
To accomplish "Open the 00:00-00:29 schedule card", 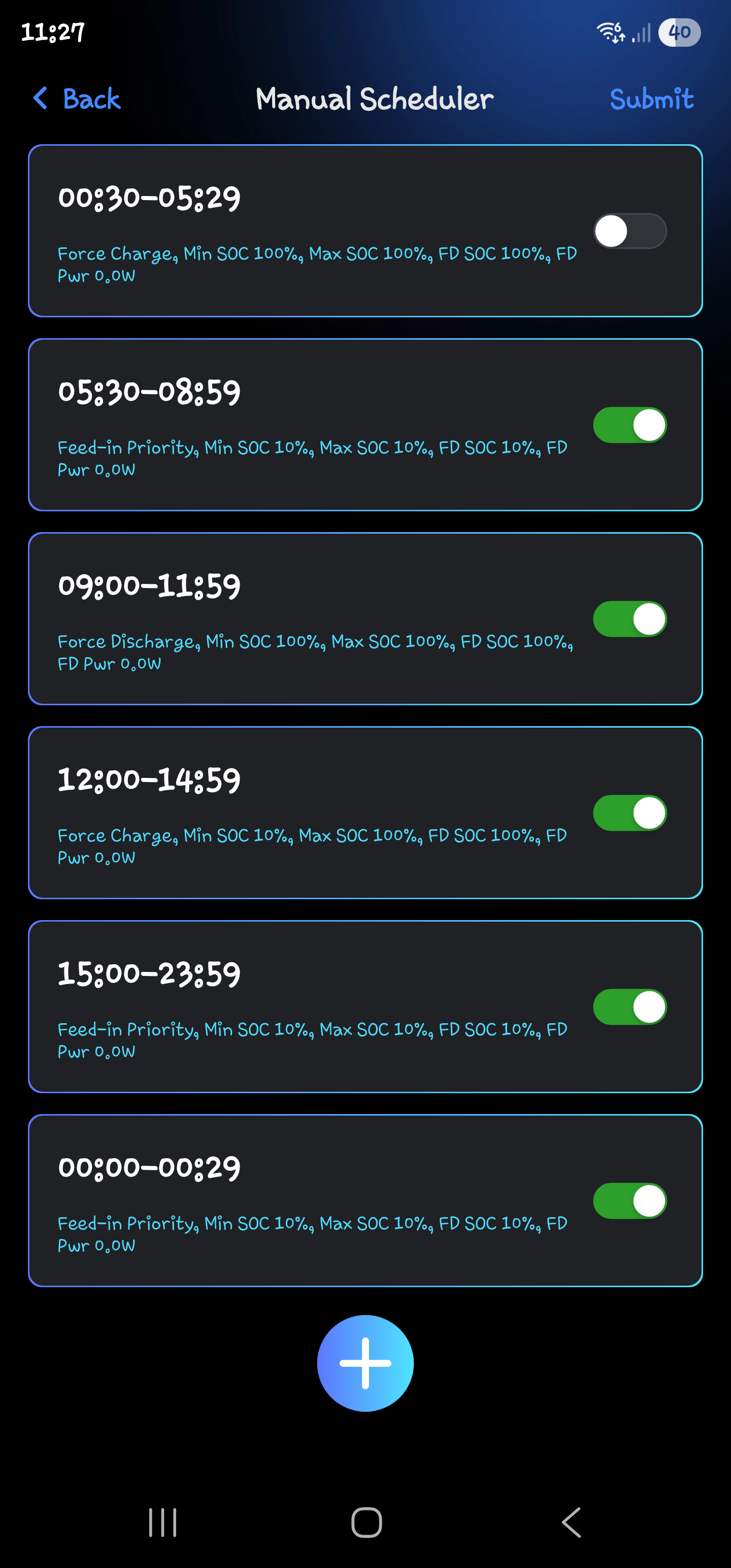I will point(305,1200).
